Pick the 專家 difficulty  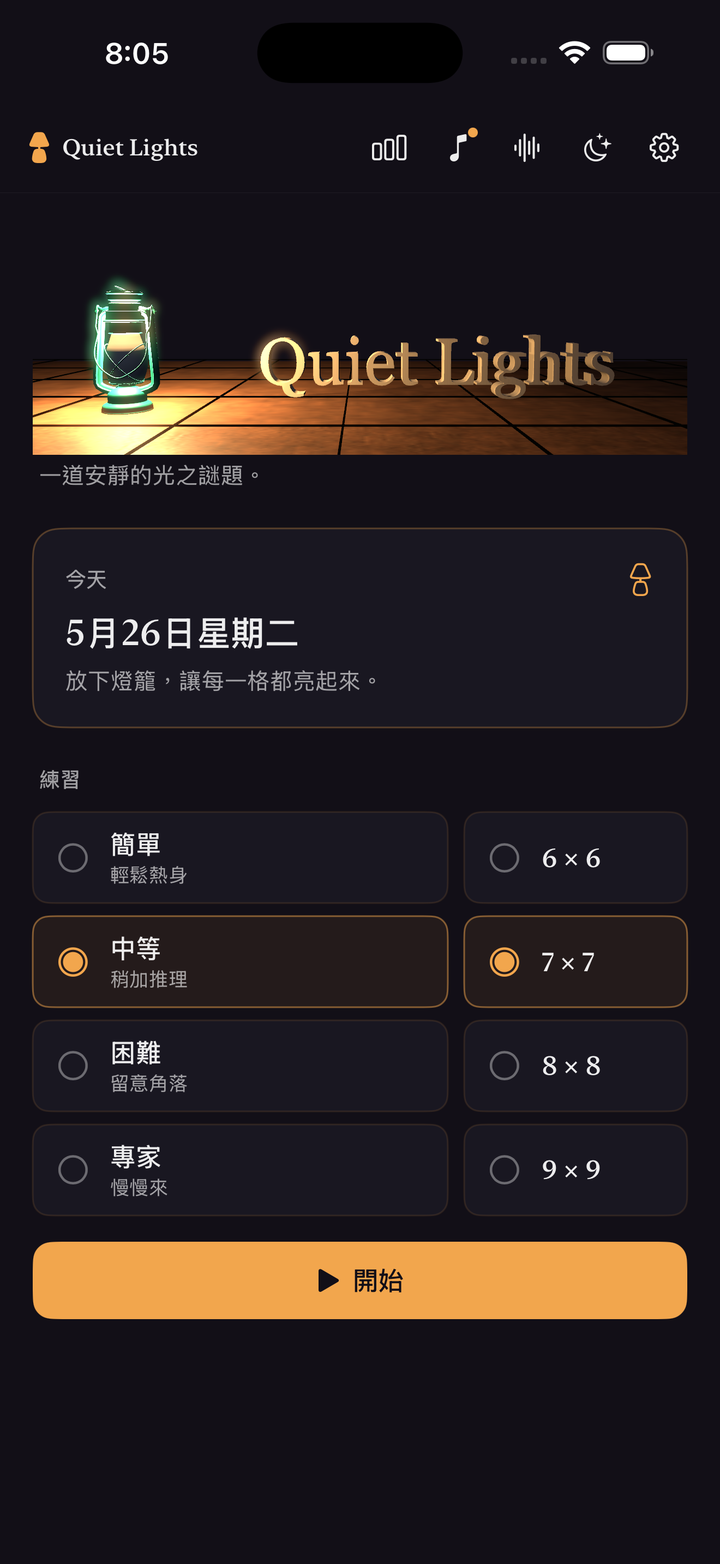point(240,1170)
